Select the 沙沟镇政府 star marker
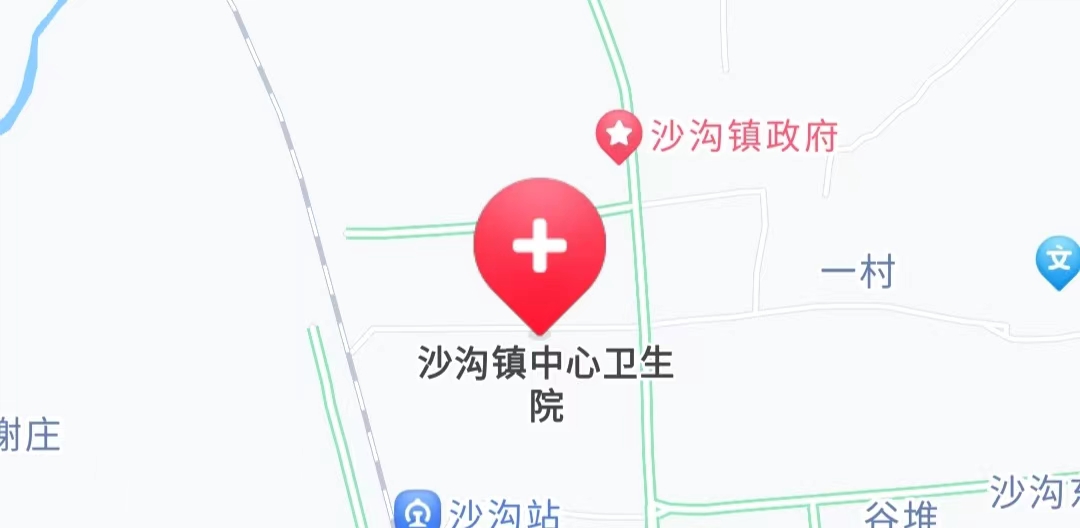 (x=618, y=133)
